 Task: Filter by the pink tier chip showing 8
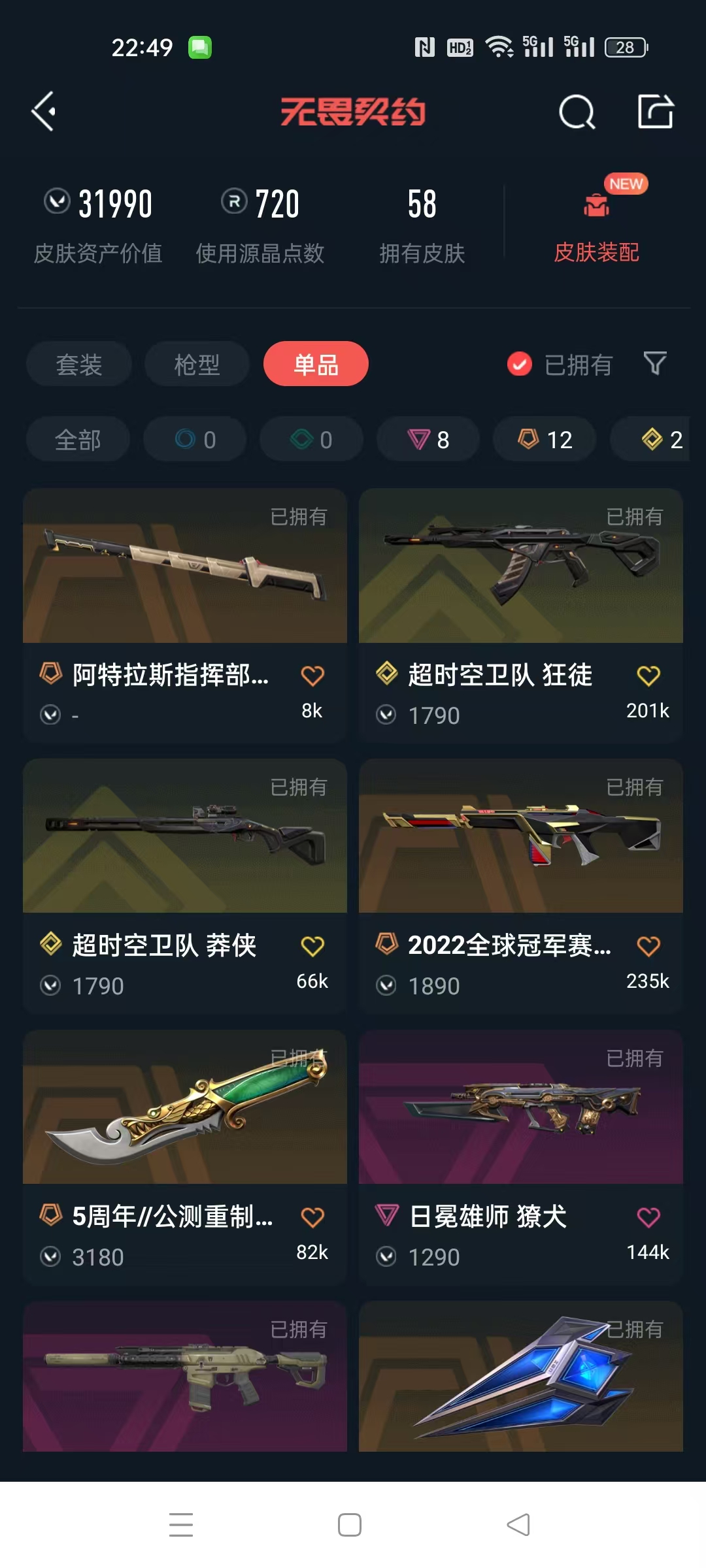[428, 440]
